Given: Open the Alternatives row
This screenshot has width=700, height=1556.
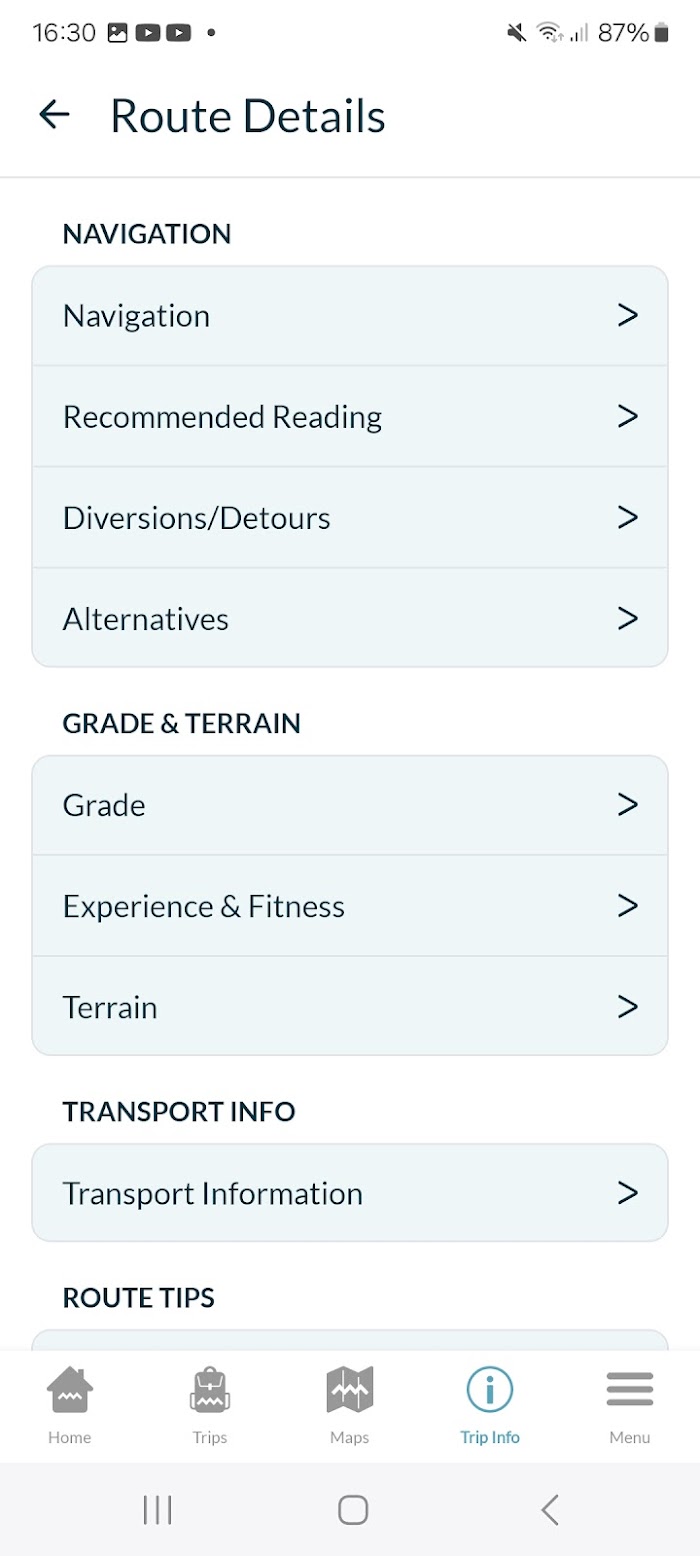Looking at the screenshot, I should [x=350, y=618].
